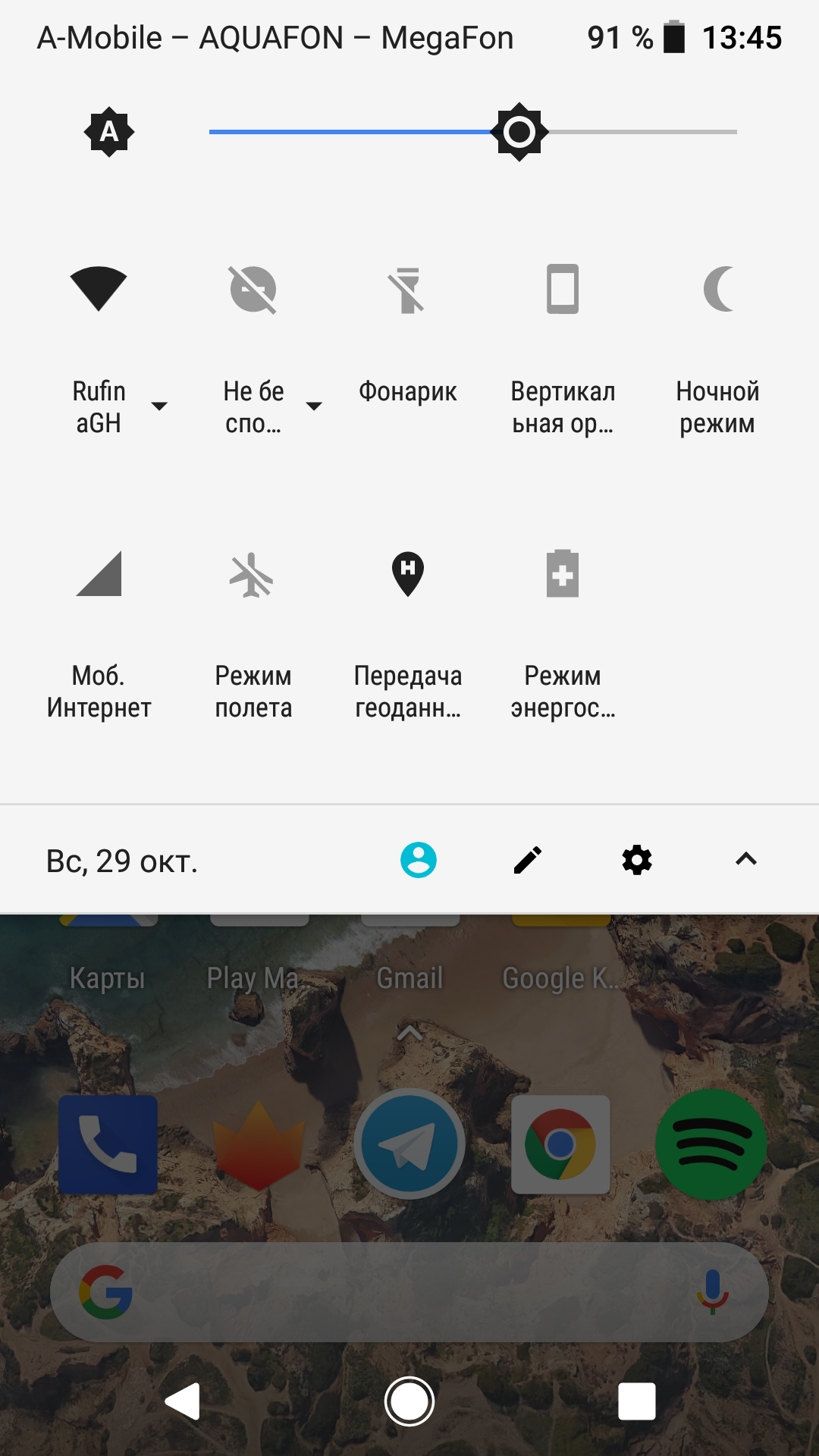This screenshot has width=819, height=1456.
Task: Tap the home button
Action: (409, 1401)
